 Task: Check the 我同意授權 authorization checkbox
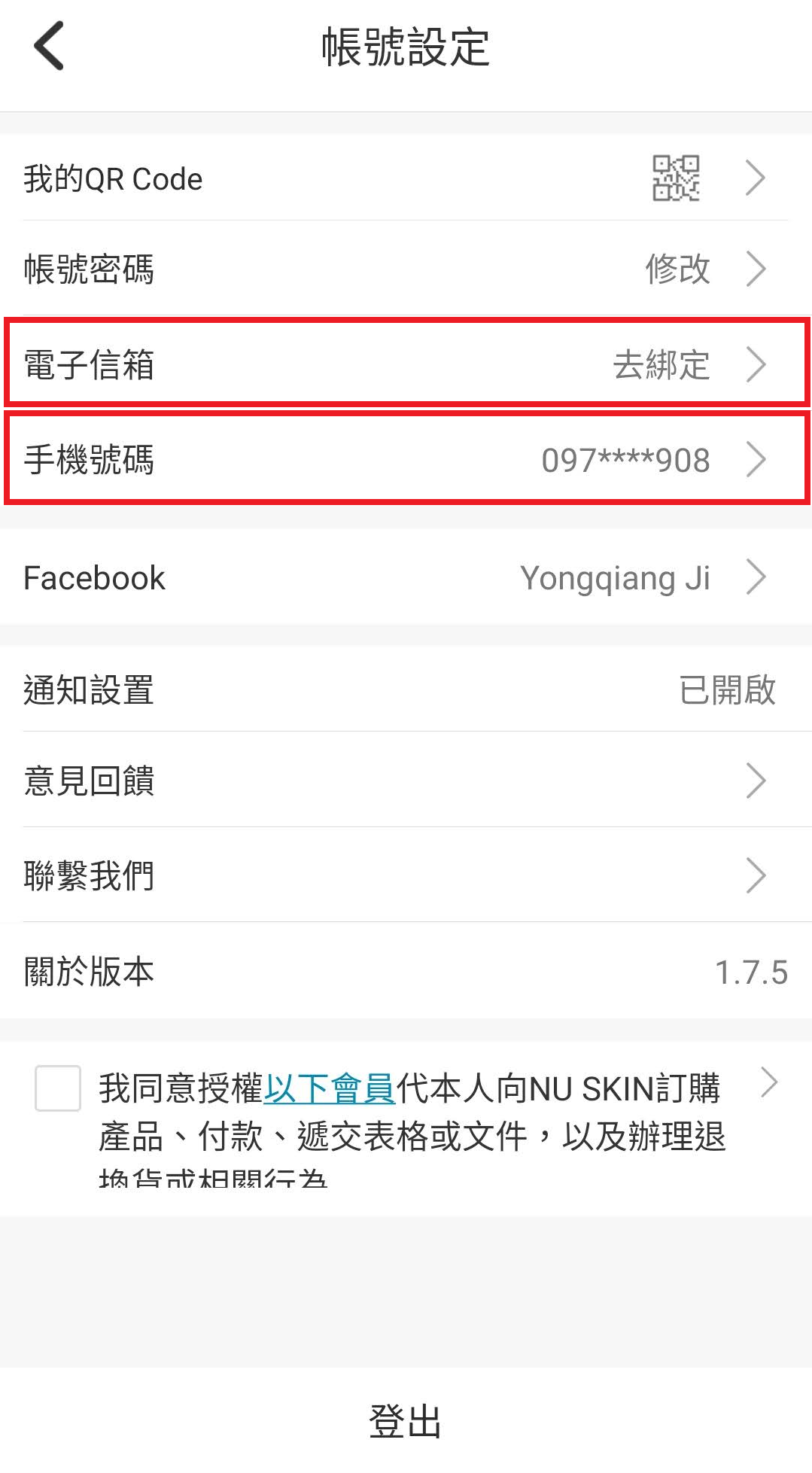tap(58, 1088)
